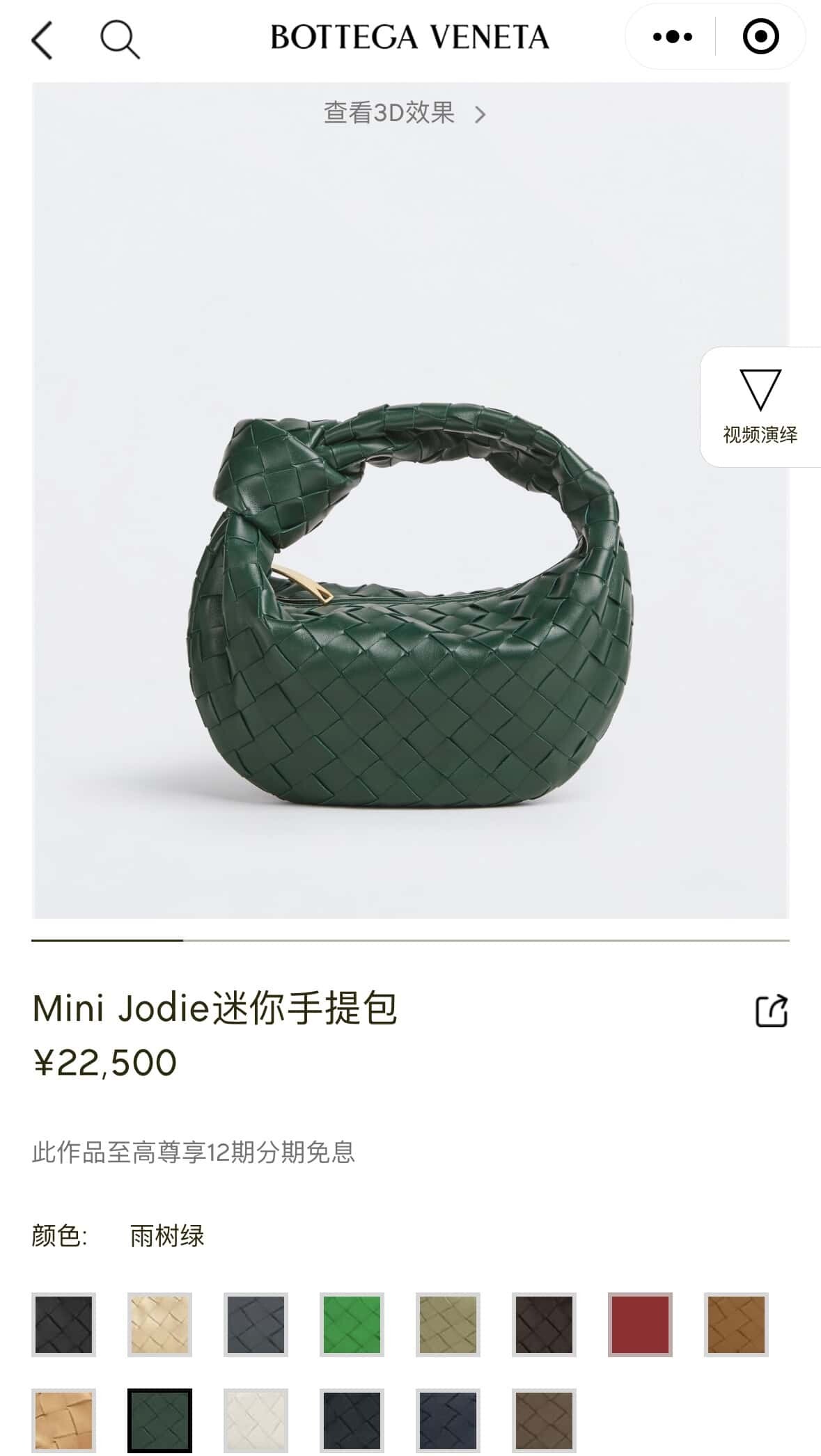Choose the caramel tan color swatch

[x=736, y=1325]
